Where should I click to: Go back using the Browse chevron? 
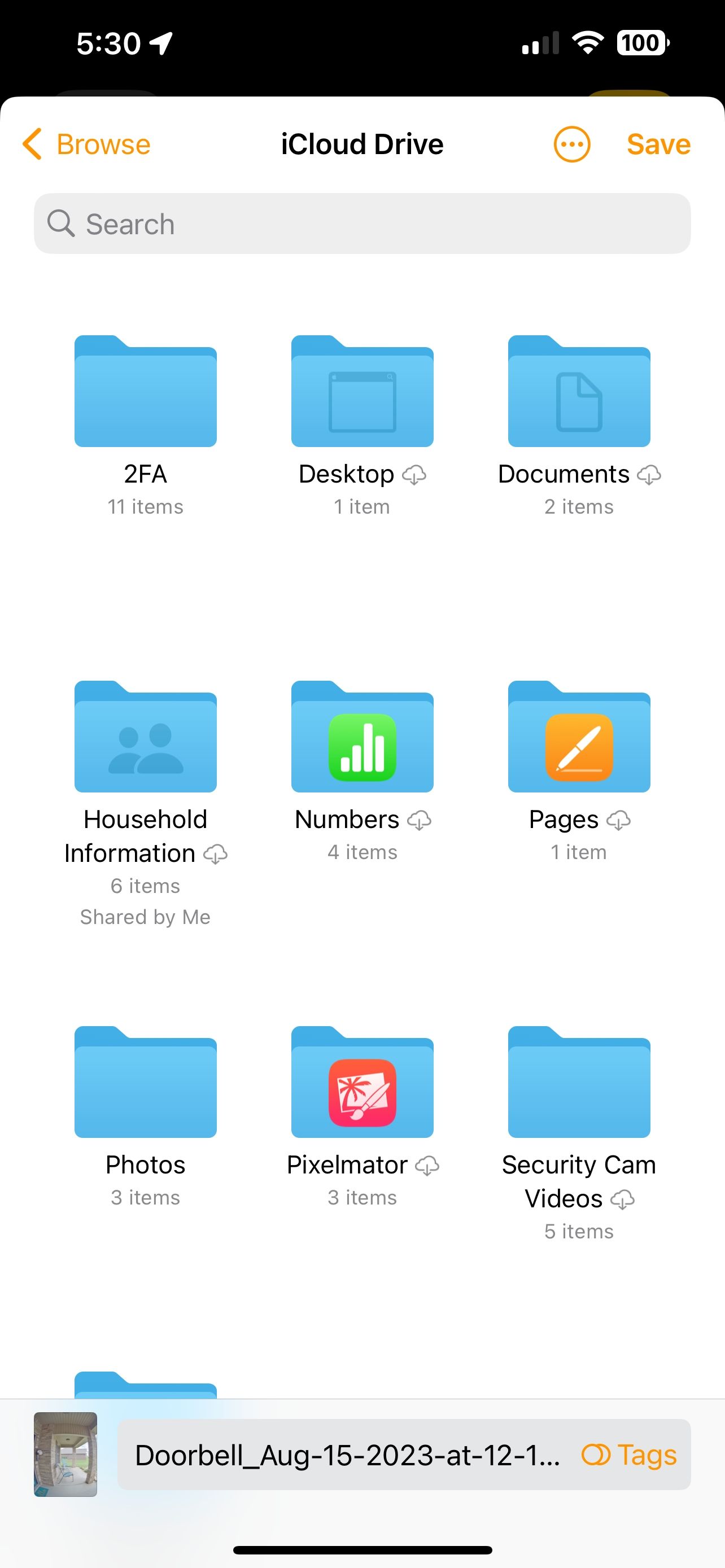[x=85, y=144]
